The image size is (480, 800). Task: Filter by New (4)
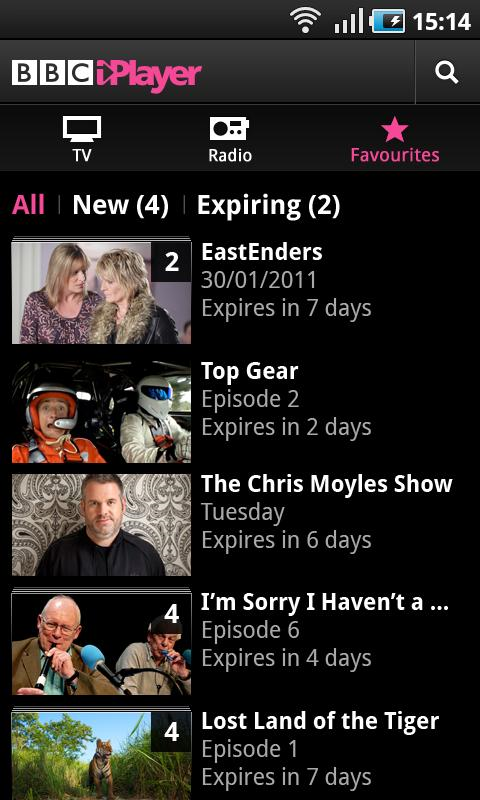coord(120,205)
